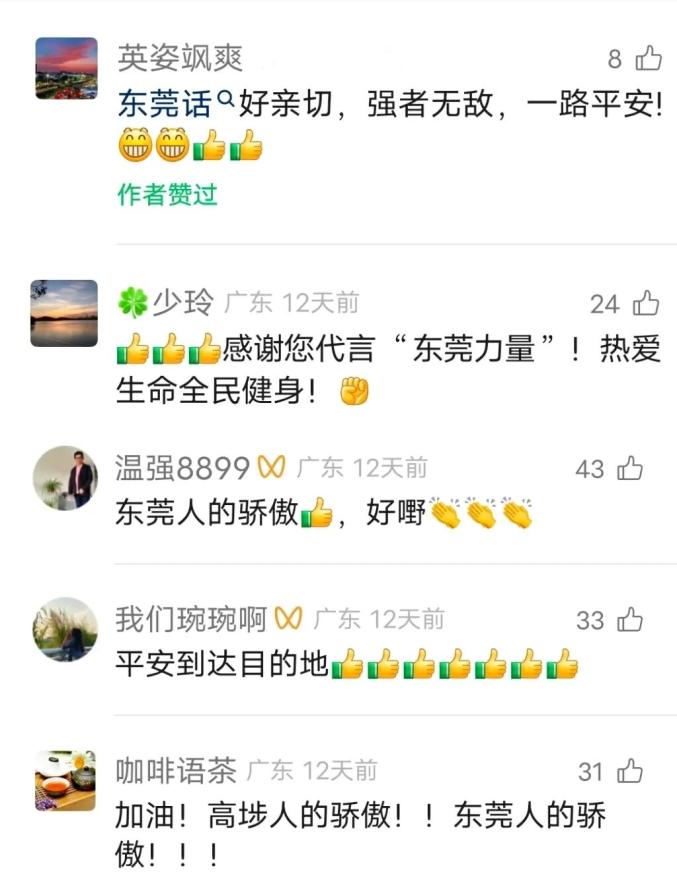Screen dimensions: 677x887
Task: Open 温强8899's avatar
Action: tap(66, 477)
